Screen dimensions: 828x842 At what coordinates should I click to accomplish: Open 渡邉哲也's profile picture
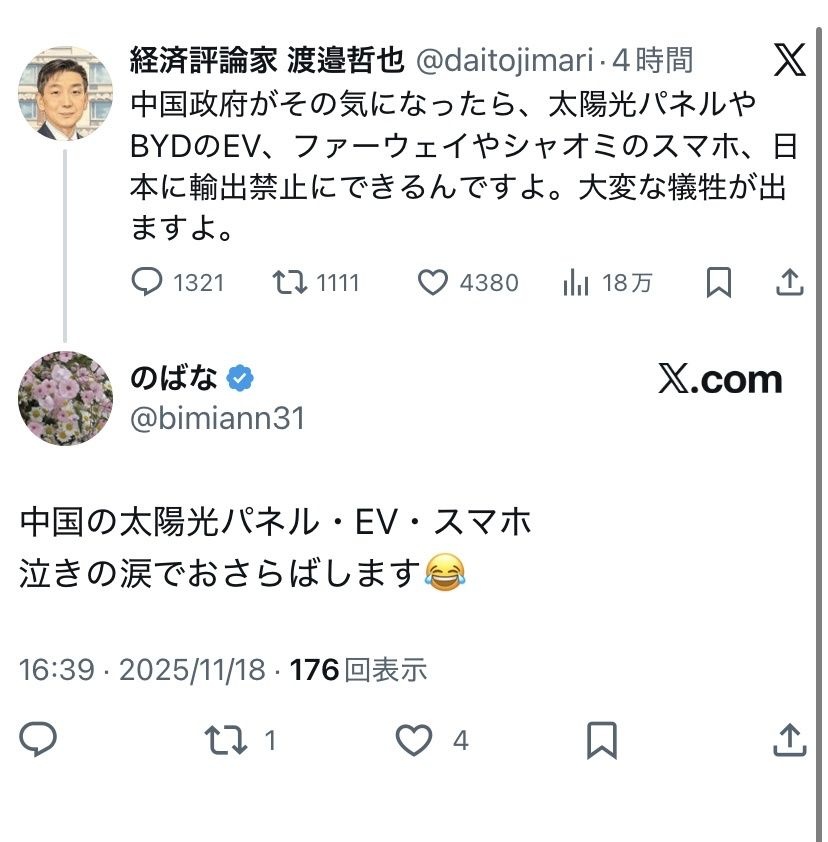(65, 93)
